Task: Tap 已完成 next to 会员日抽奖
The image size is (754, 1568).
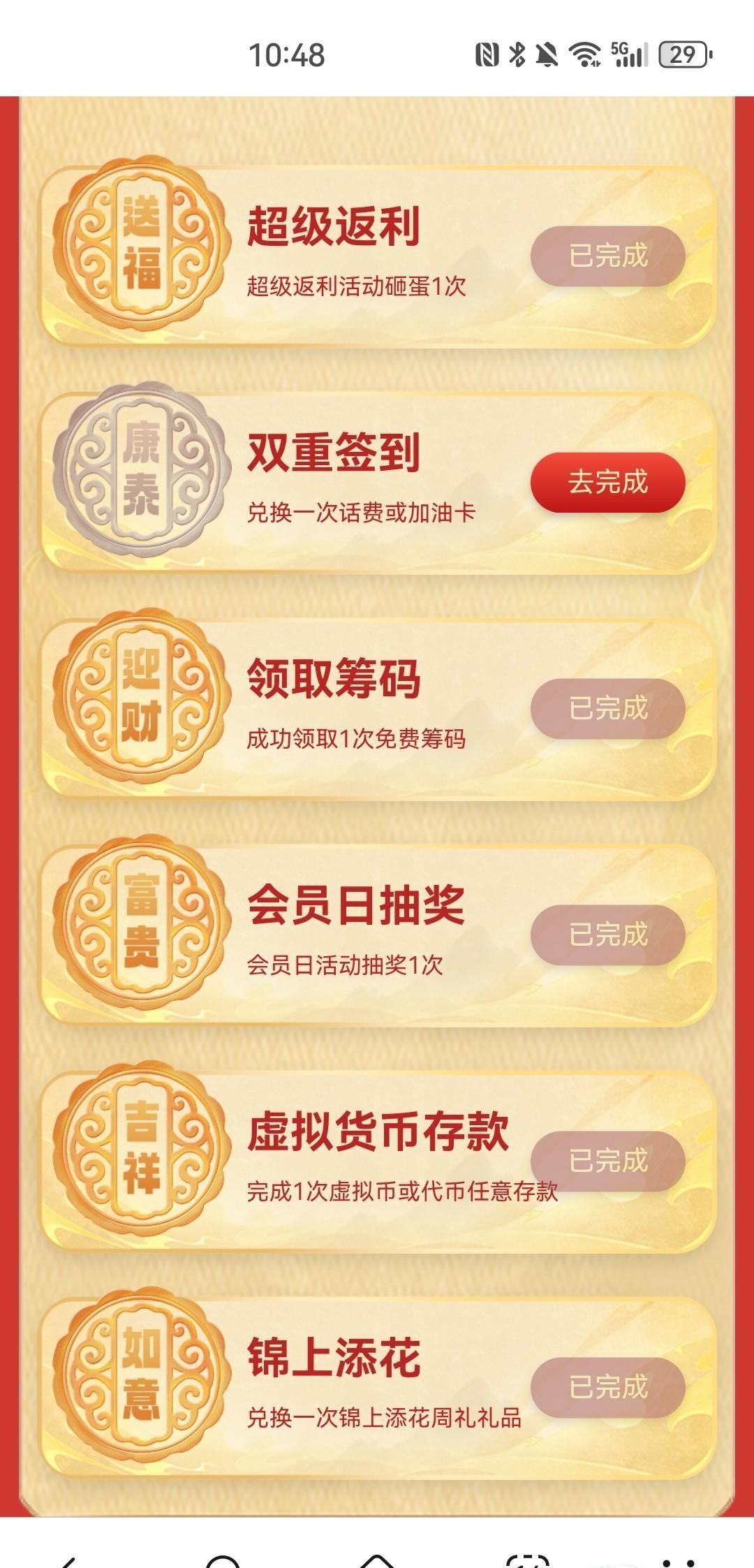Action: tap(607, 935)
